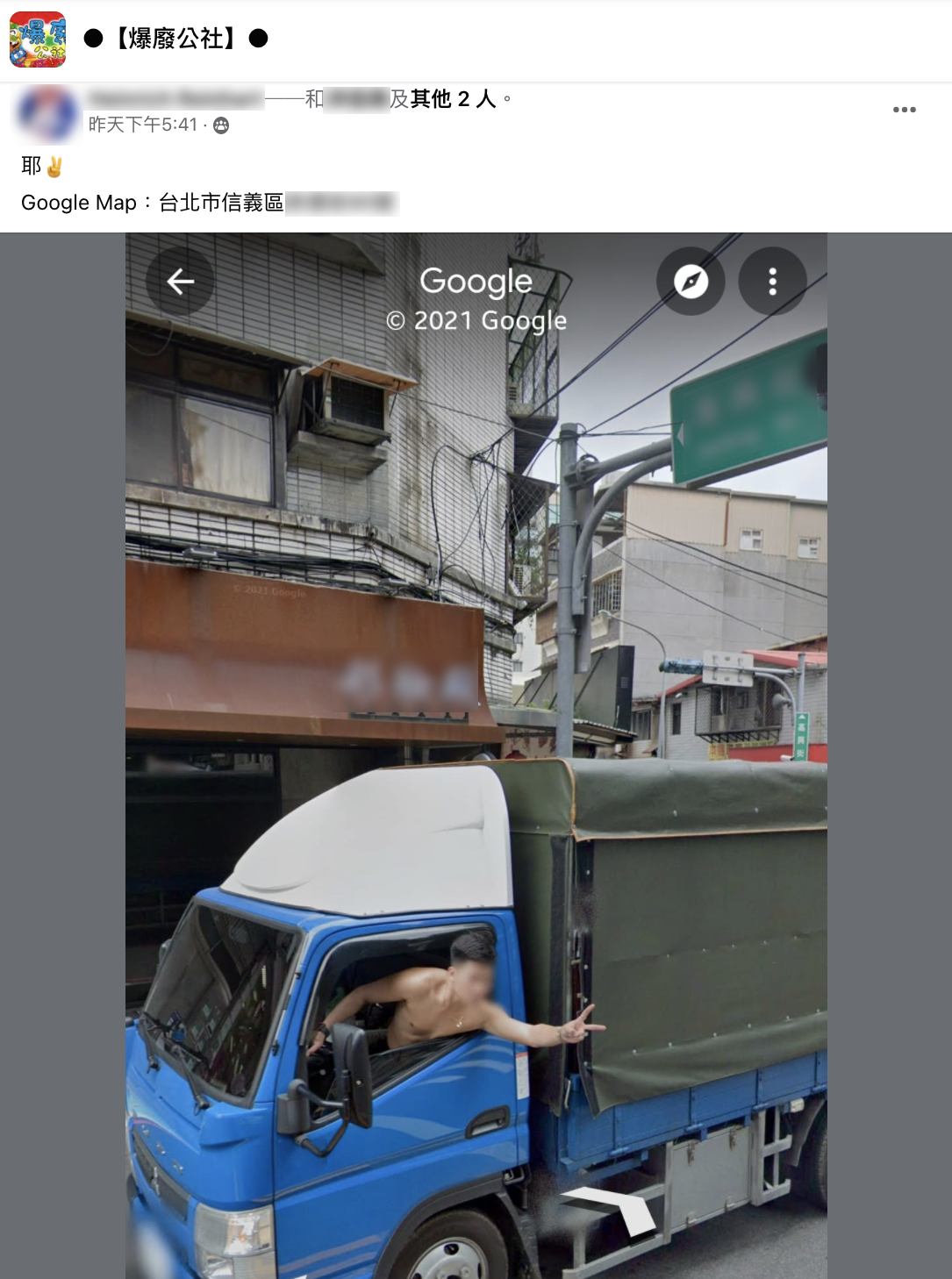Open the Street View photo in the post
Viewport: 952px width, 1279px height.
coord(476,754)
